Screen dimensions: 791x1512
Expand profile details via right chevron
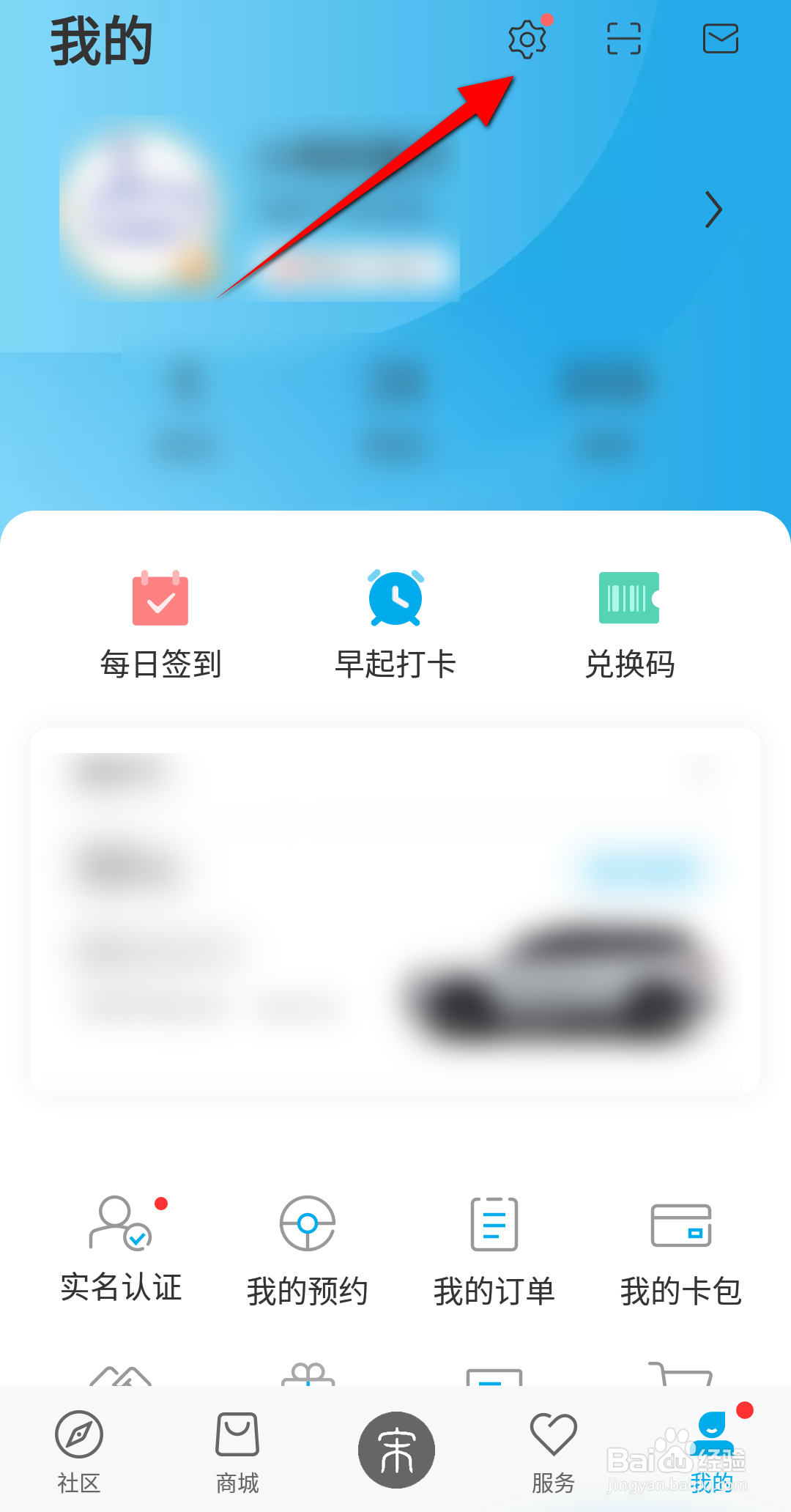[x=713, y=210]
